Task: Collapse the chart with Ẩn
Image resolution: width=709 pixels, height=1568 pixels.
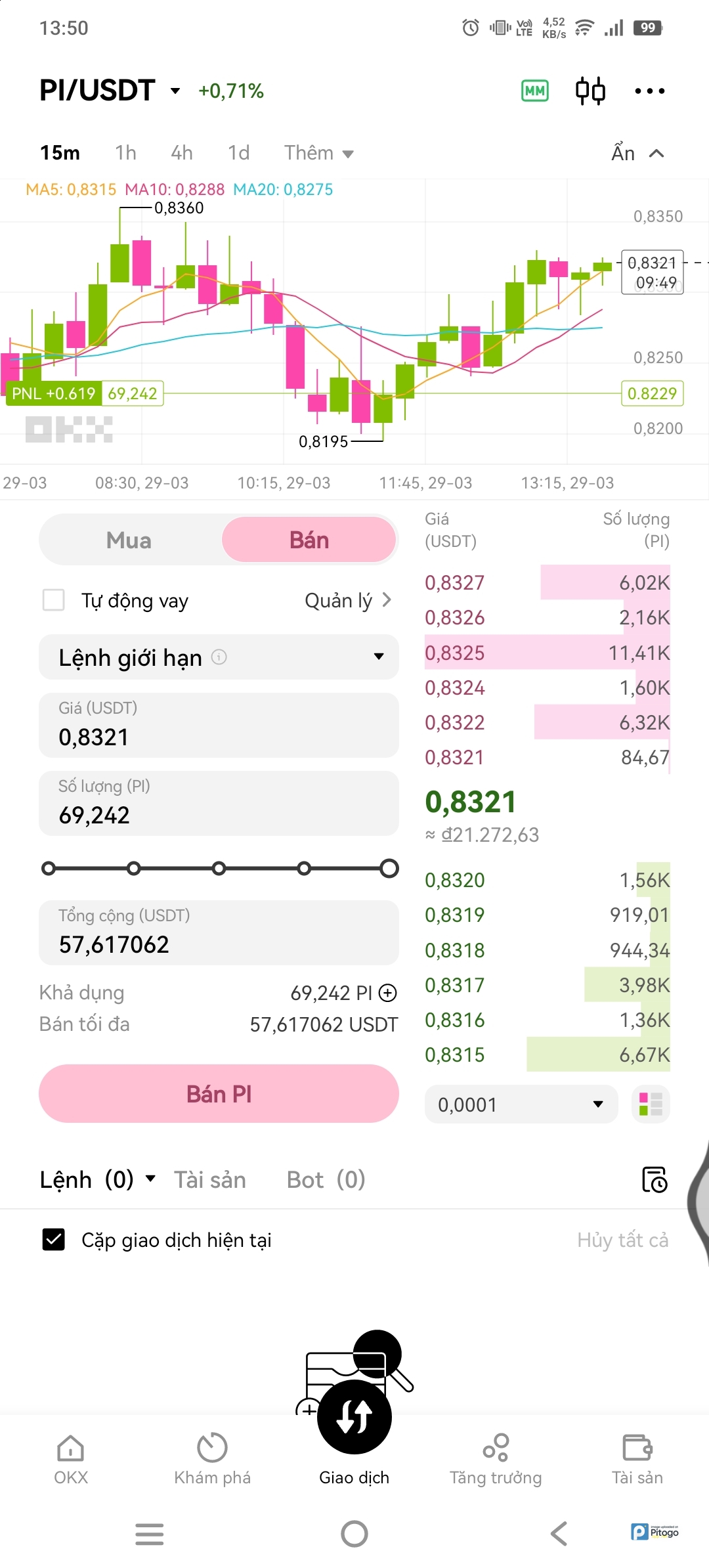Action: click(637, 153)
